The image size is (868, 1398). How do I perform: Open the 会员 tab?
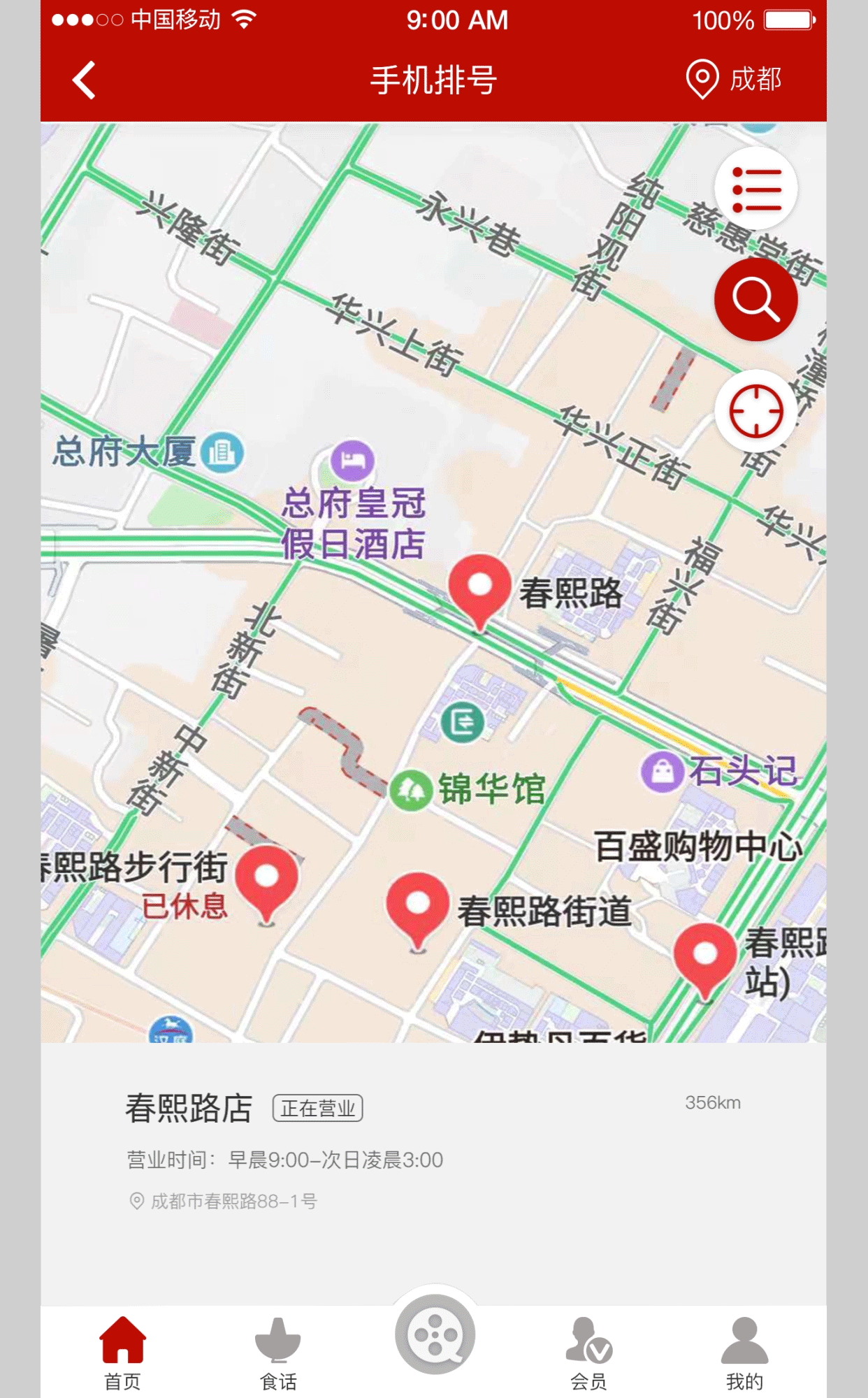point(588,1353)
